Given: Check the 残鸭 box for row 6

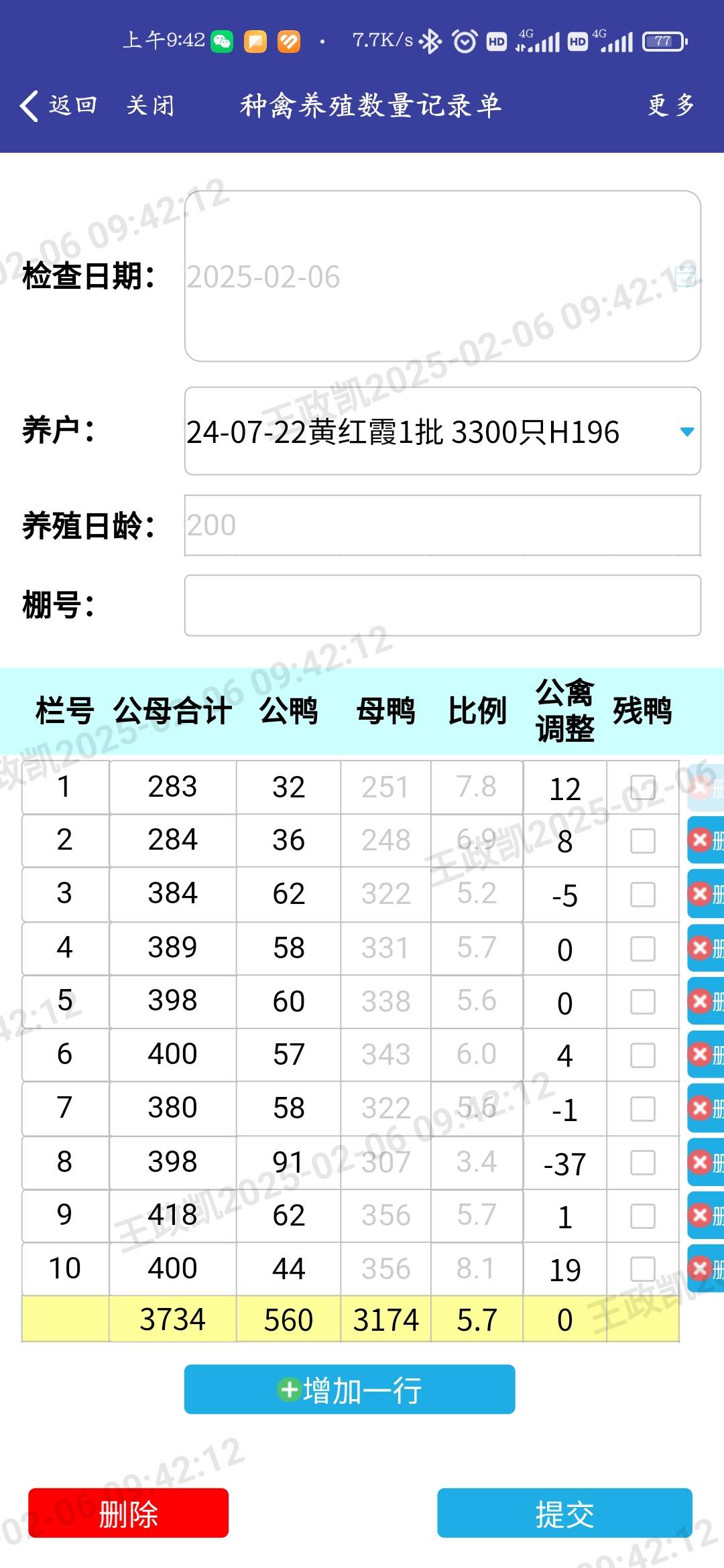Looking at the screenshot, I should [642, 1055].
